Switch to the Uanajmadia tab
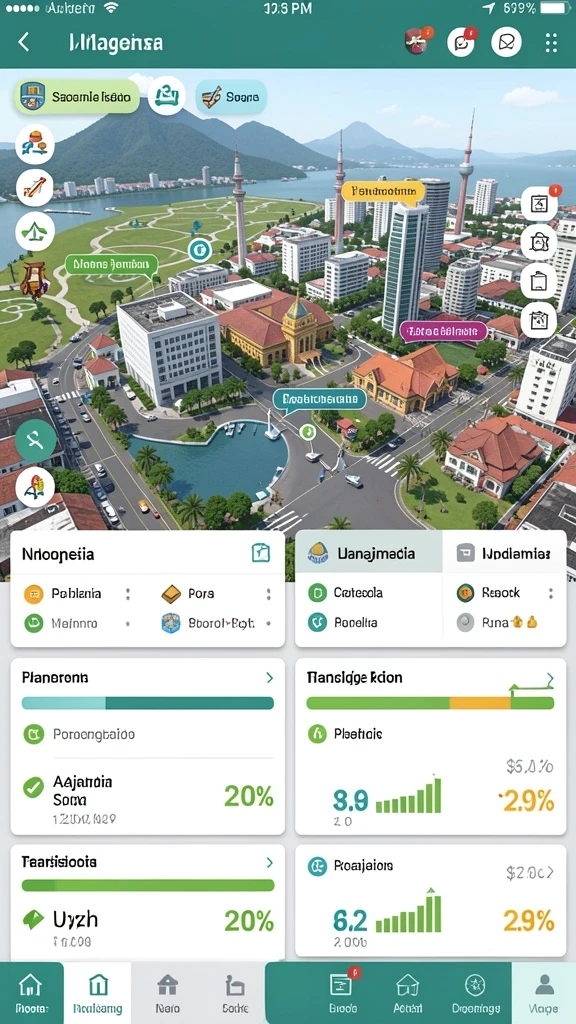Screen dimensions: 576x1024 369,554
